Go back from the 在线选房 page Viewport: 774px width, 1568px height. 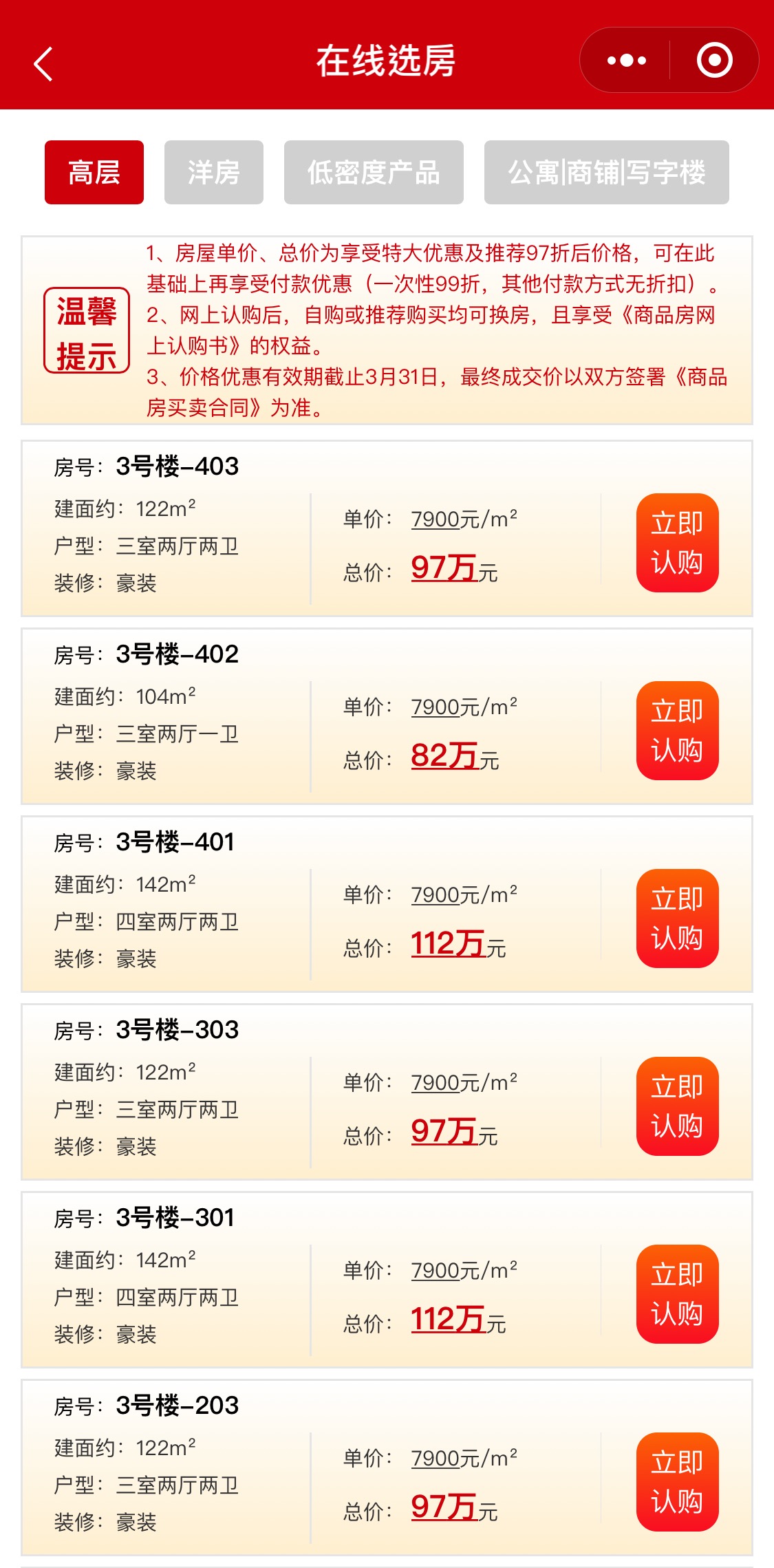pyautogui.click(x=43, y=63)
